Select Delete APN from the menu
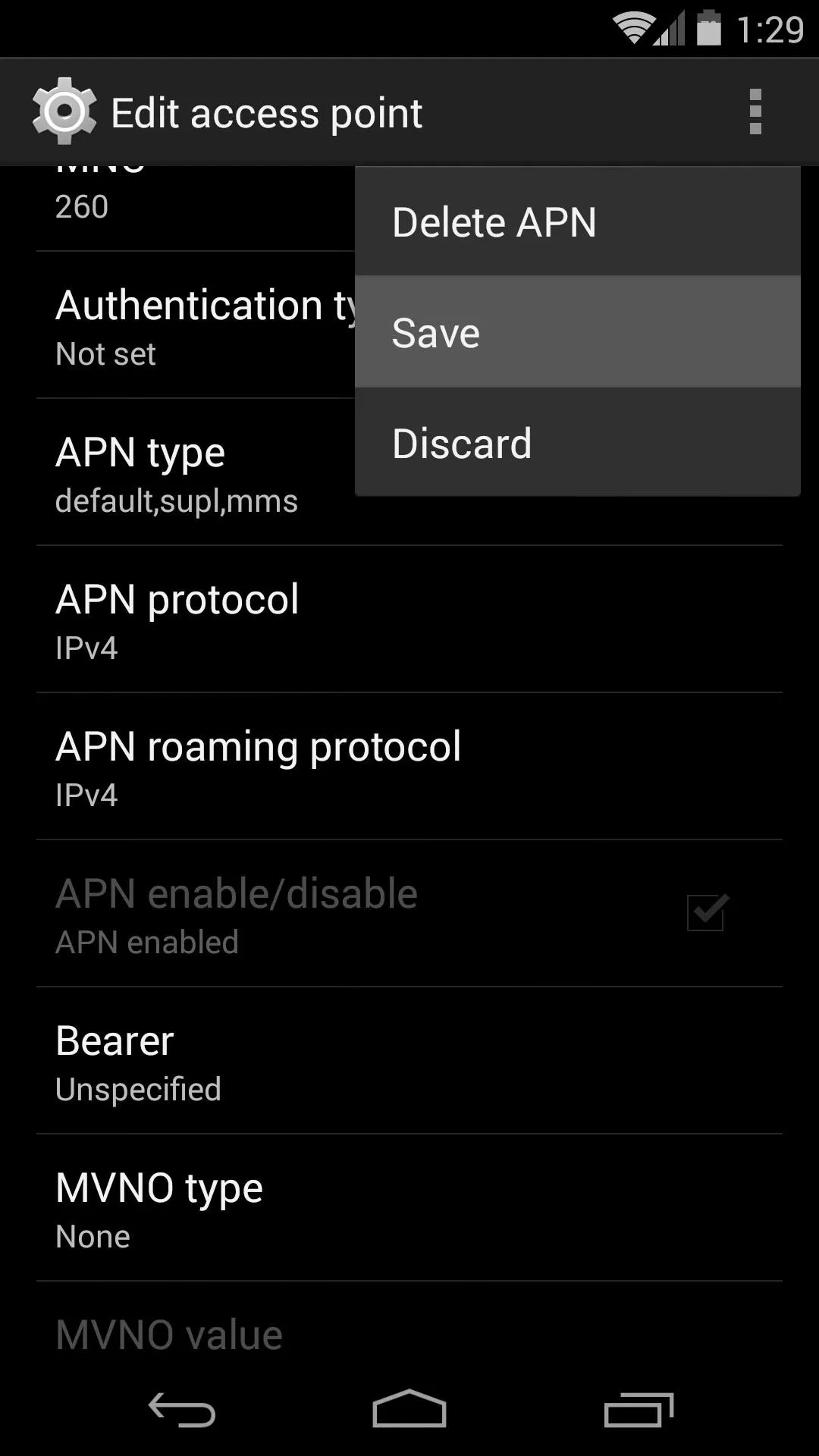819x1456 pixels. pyautogui.click(x=577, y=221)
